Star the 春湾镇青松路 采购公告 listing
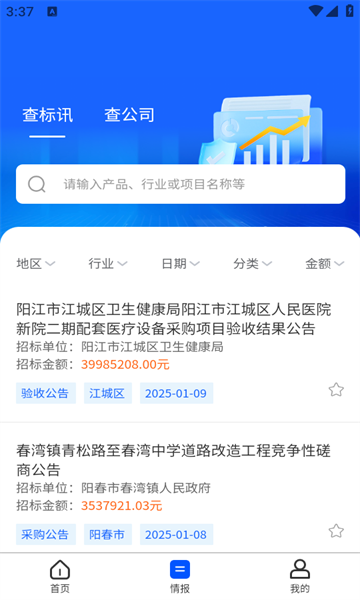360x600 pixels. click(x=336, y=531)
